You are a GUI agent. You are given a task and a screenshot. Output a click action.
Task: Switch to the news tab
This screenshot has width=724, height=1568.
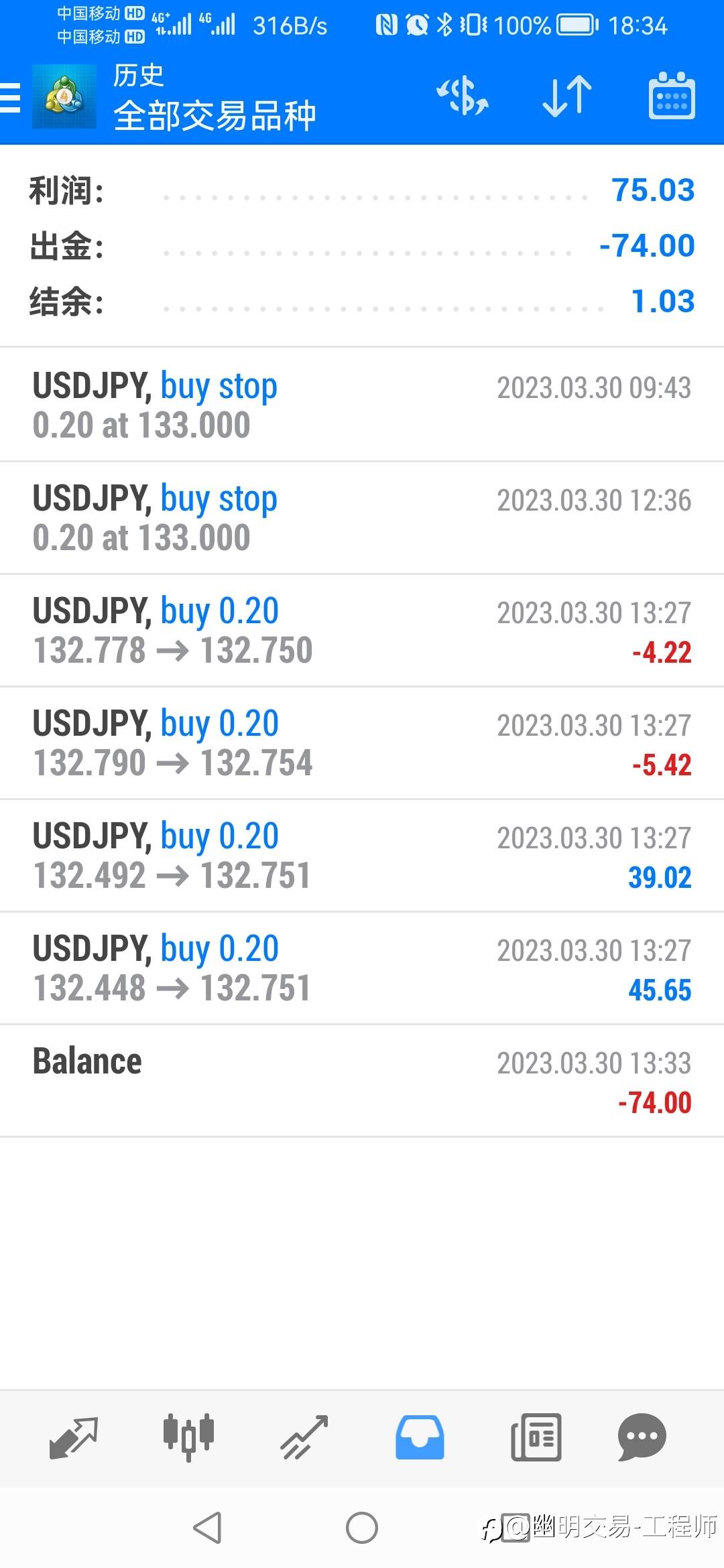coord(536,1437)
